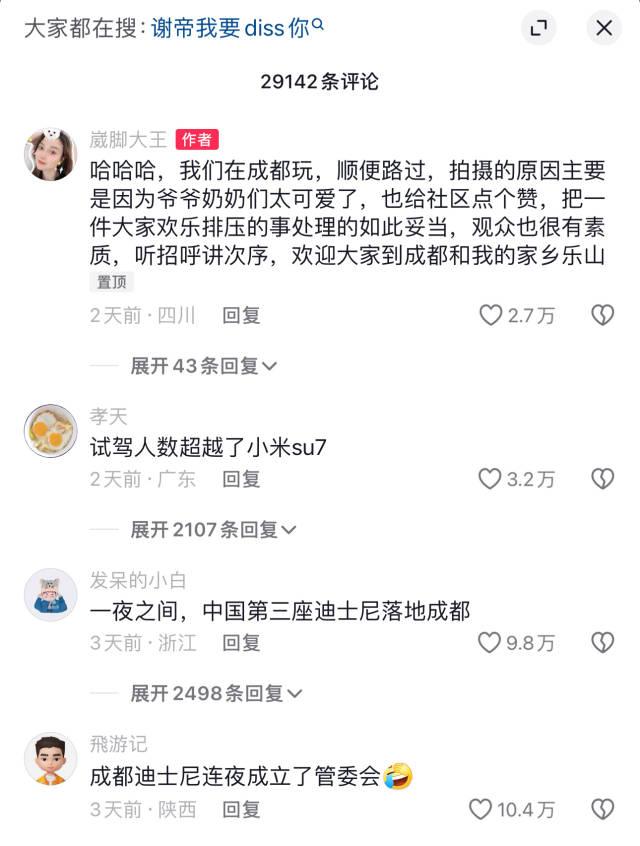Open 孝天's profile avatar

[50, 430]
